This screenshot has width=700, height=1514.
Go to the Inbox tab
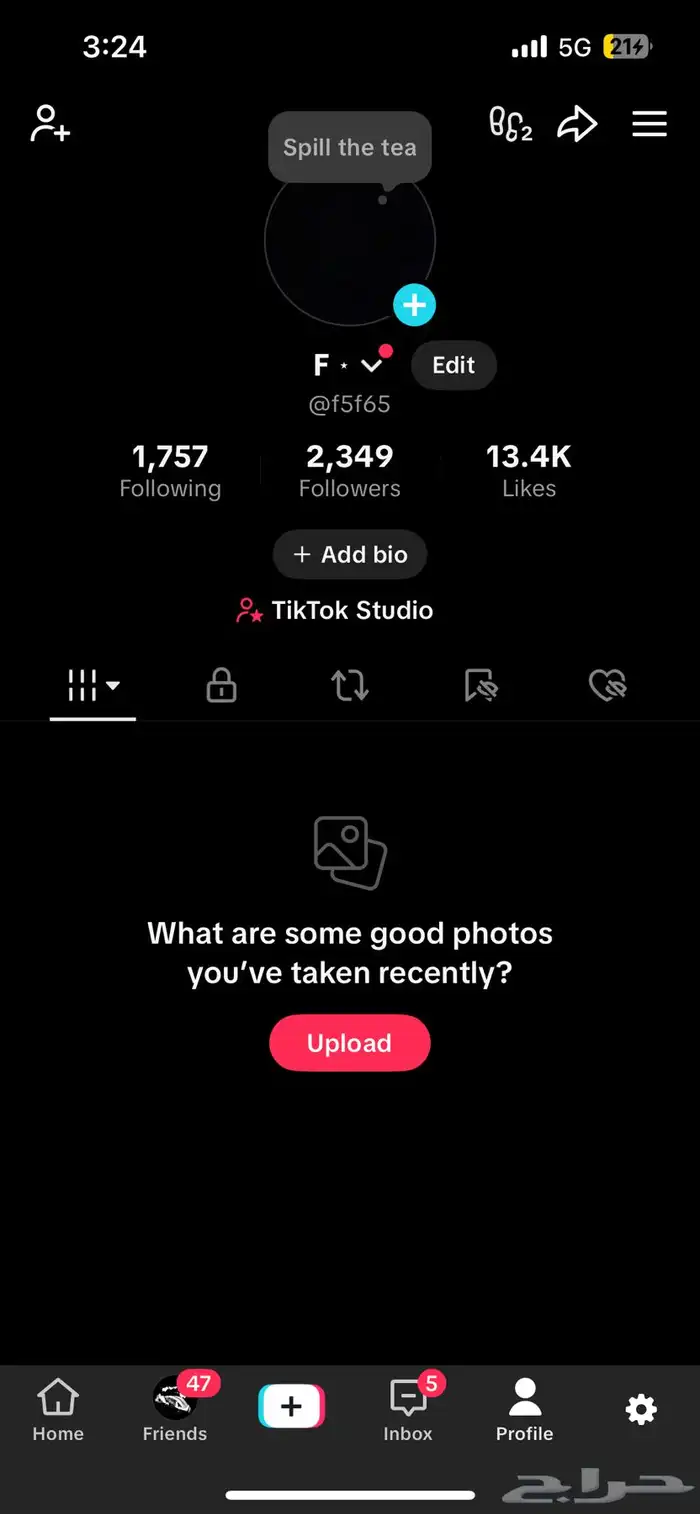(x=408, y=1408)
